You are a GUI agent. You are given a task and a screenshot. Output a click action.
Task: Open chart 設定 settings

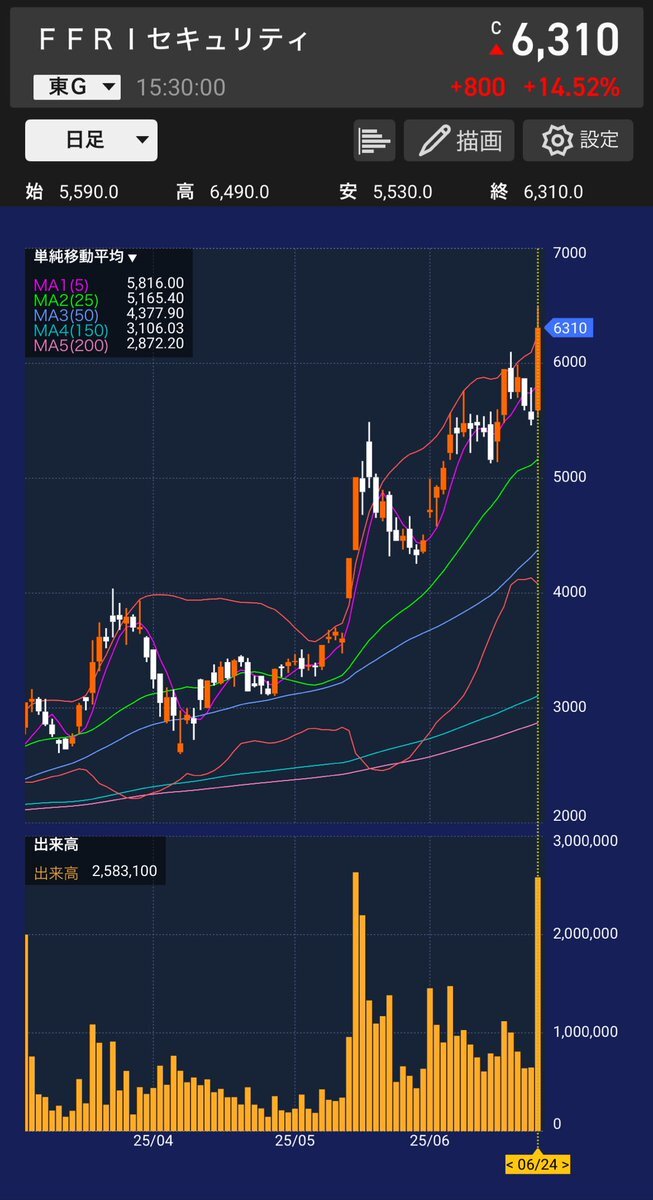578,140
